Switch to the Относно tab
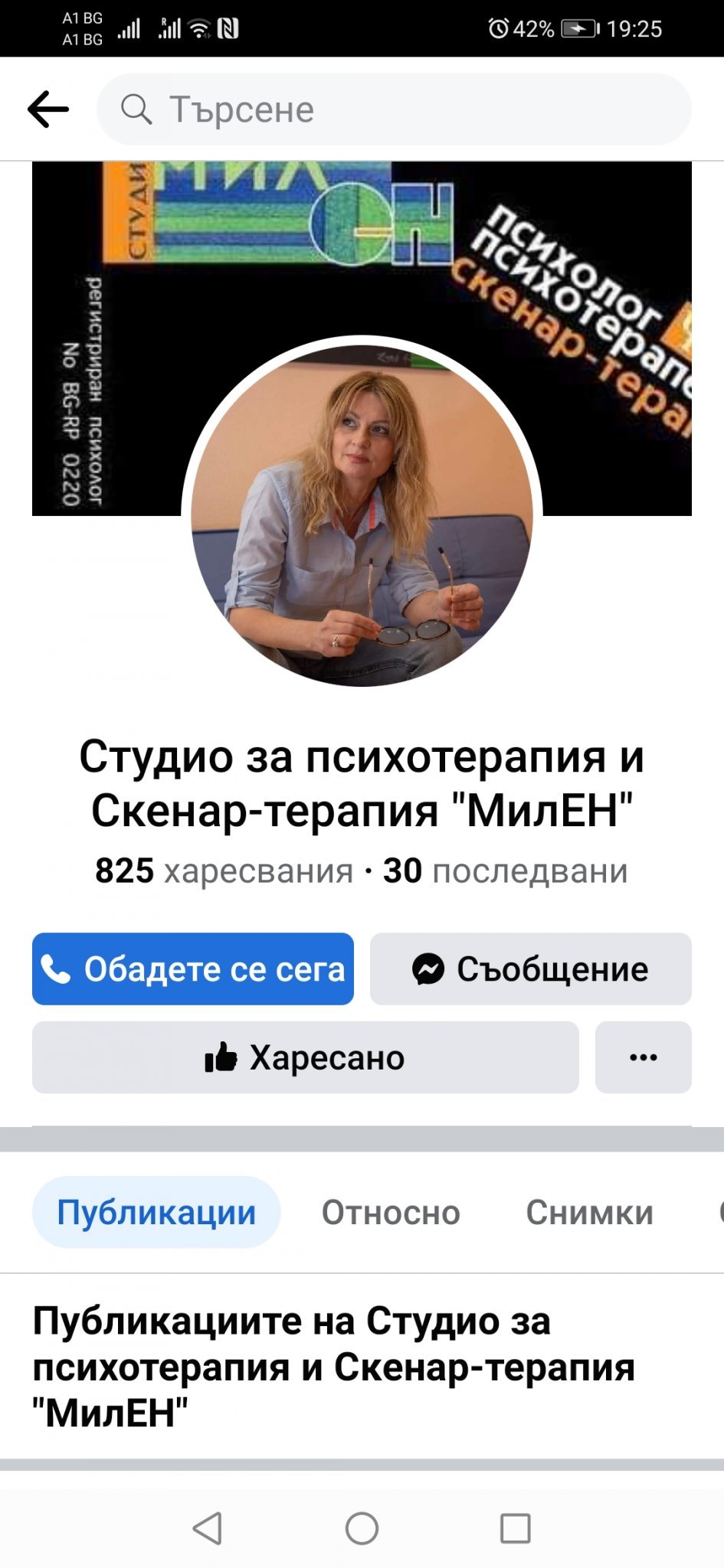Viewport: 724px width, 1568px height. [x=391, y=1212]
